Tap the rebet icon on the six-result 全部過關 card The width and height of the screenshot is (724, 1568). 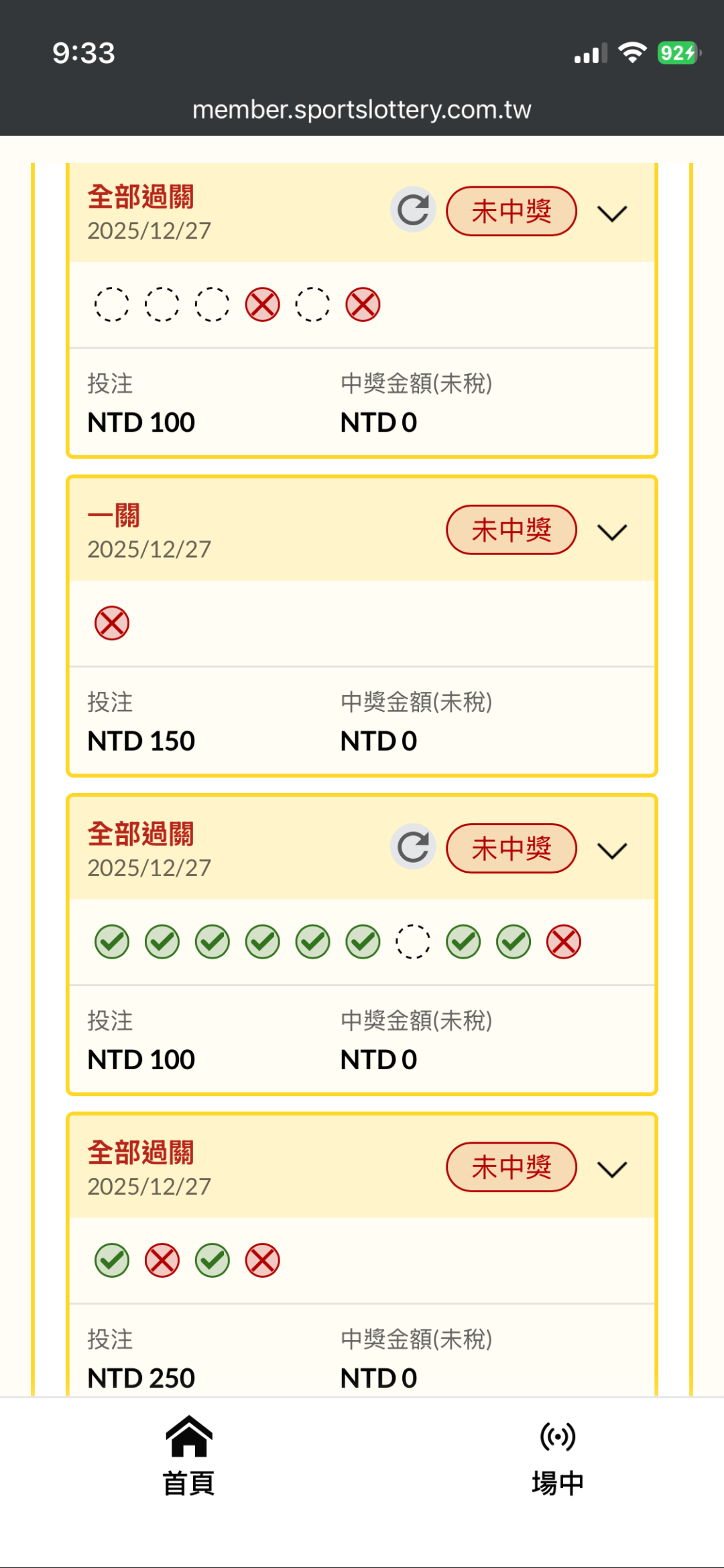pyautogui.click(x=413, y=210)
